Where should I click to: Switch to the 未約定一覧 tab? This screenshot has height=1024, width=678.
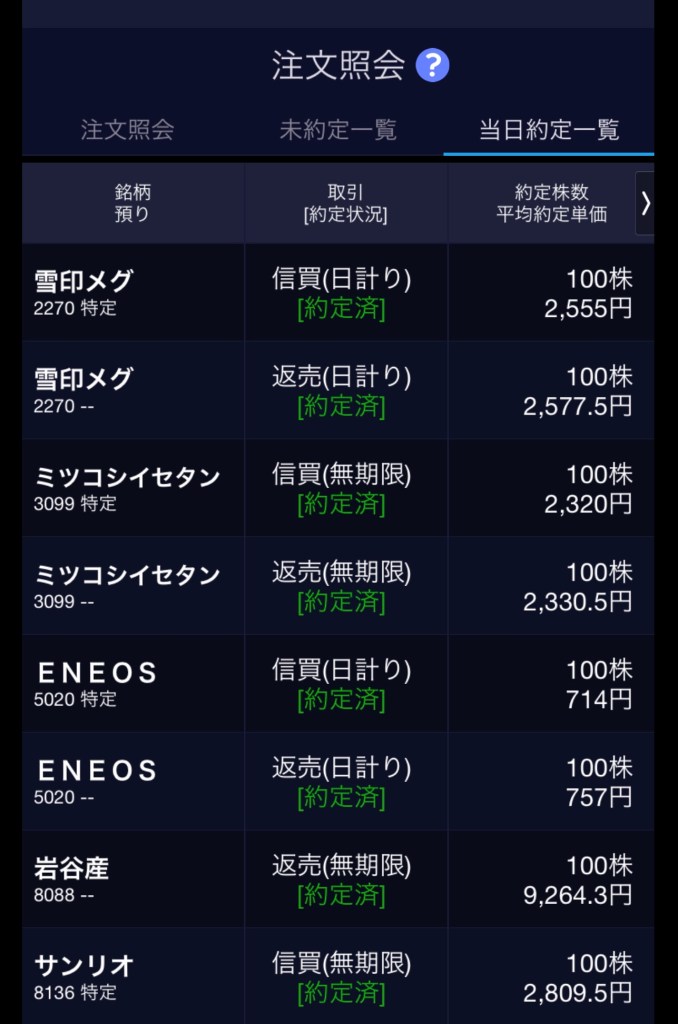338,130
